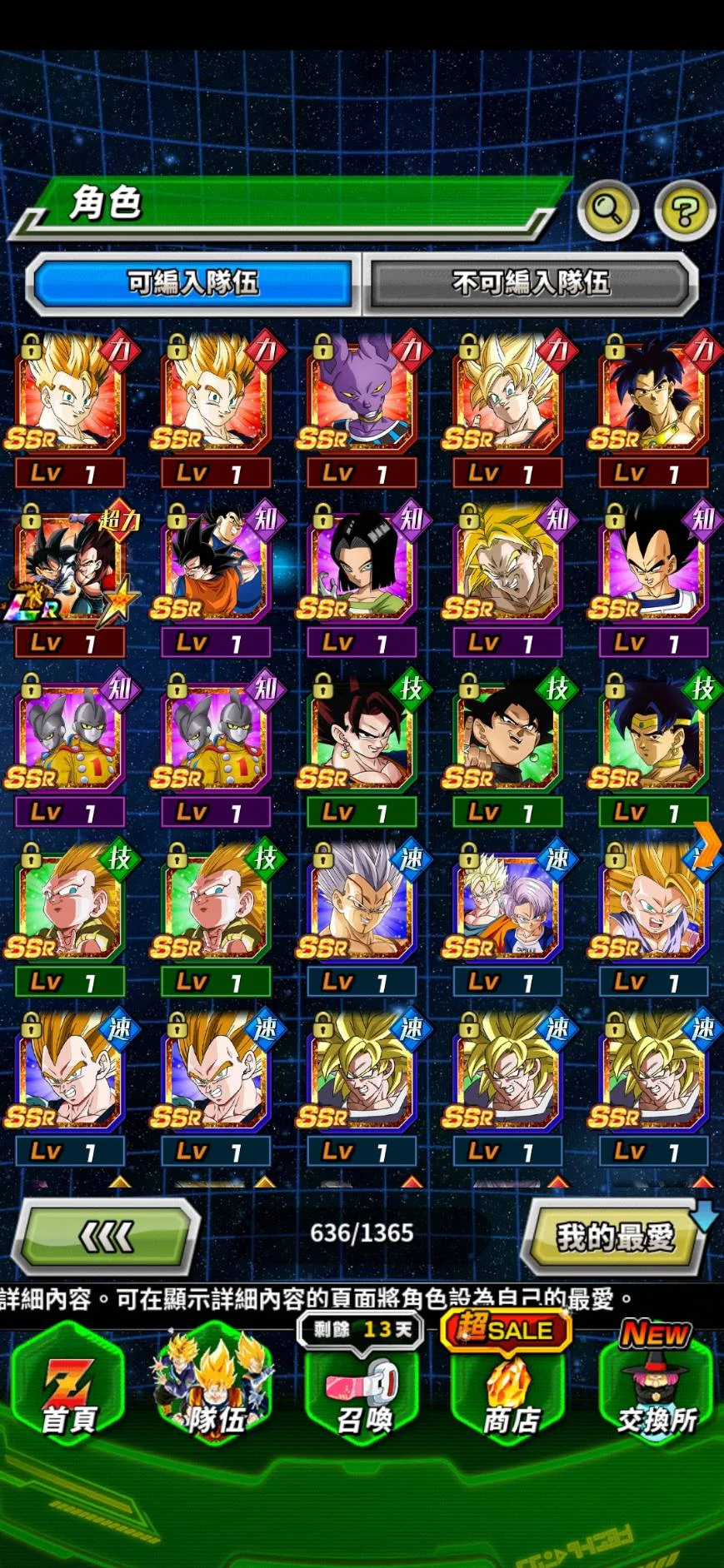Switch to 不可編入隊伍 tab
724x1568 pixels.
click(531, 283)
